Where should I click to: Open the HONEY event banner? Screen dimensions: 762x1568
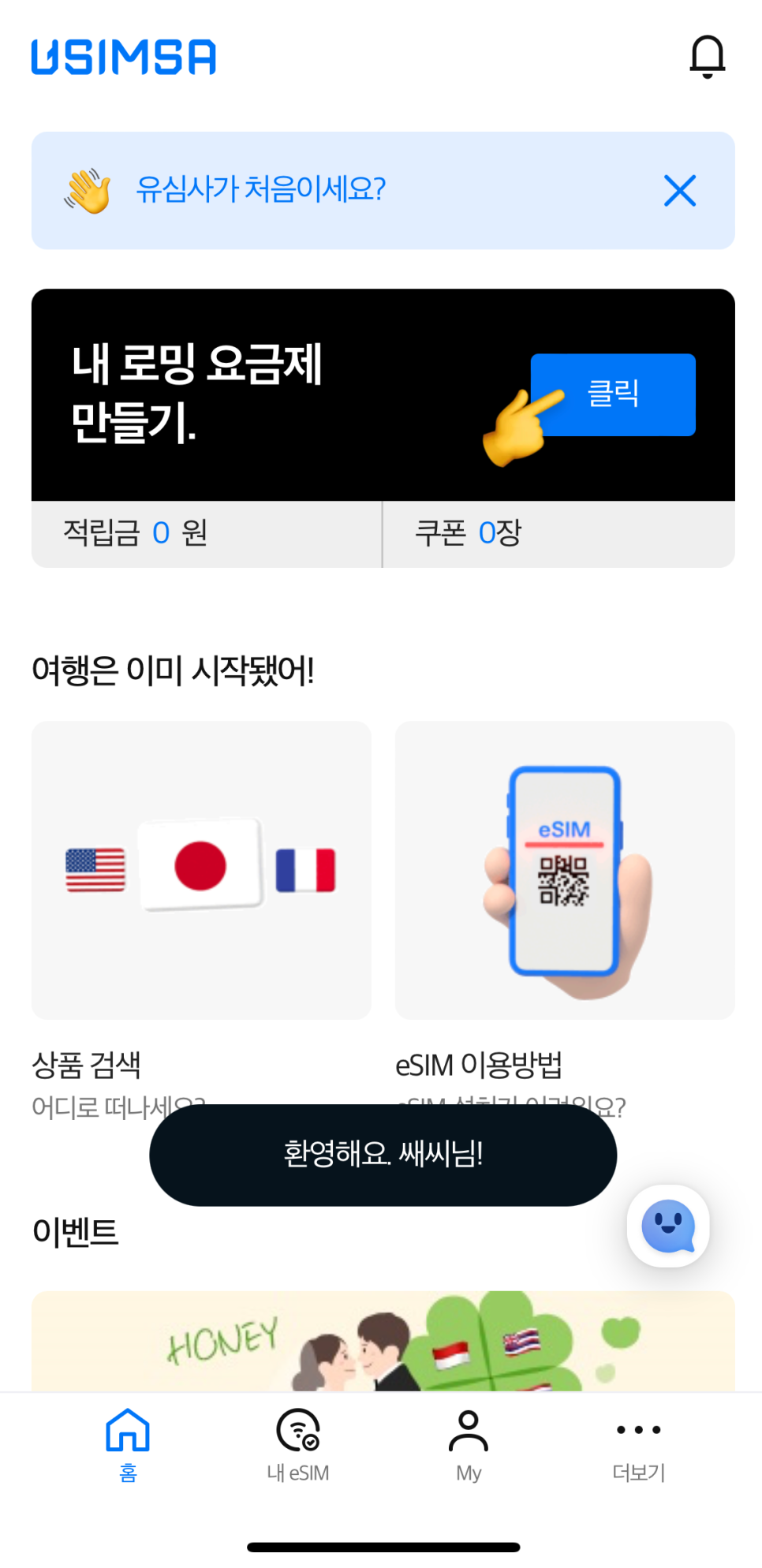point(383,1341)
